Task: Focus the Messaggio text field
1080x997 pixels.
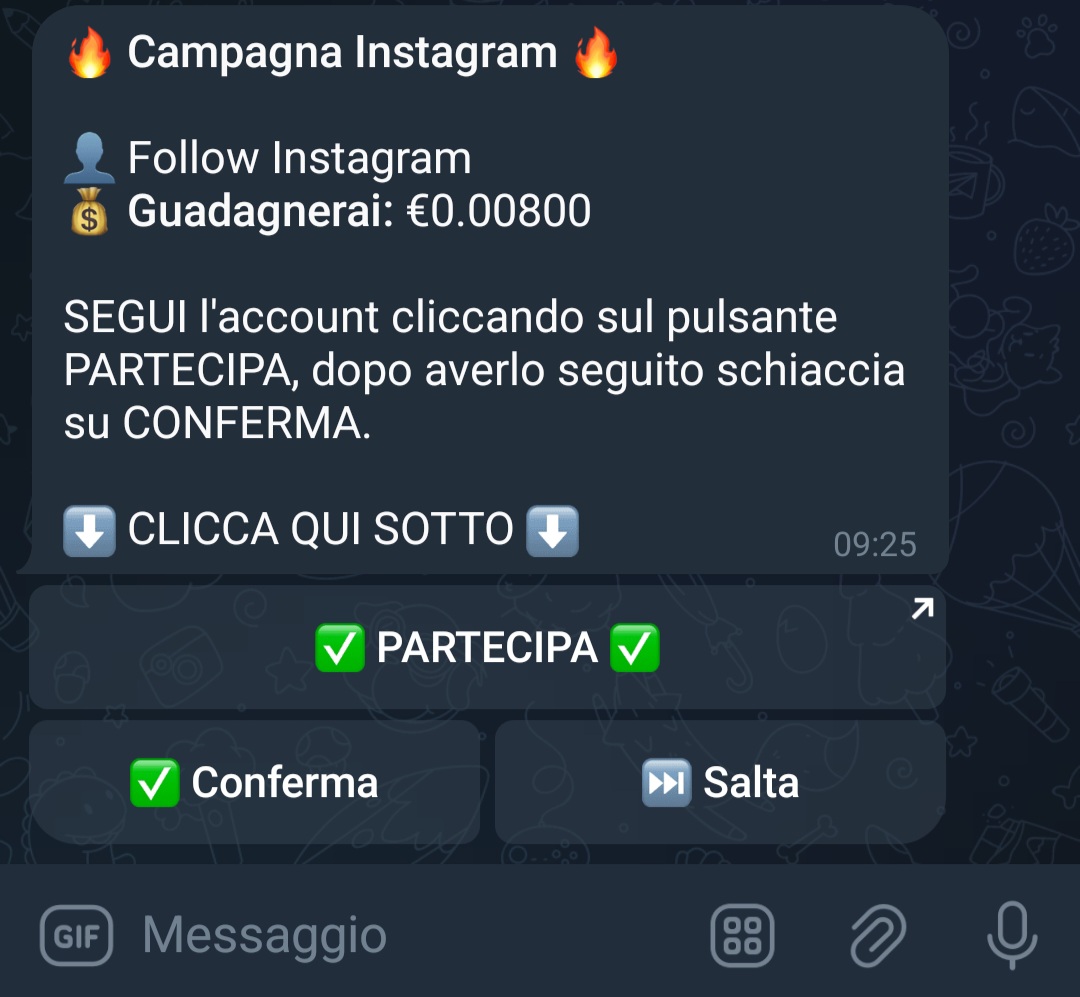Action: coord(400,937)
